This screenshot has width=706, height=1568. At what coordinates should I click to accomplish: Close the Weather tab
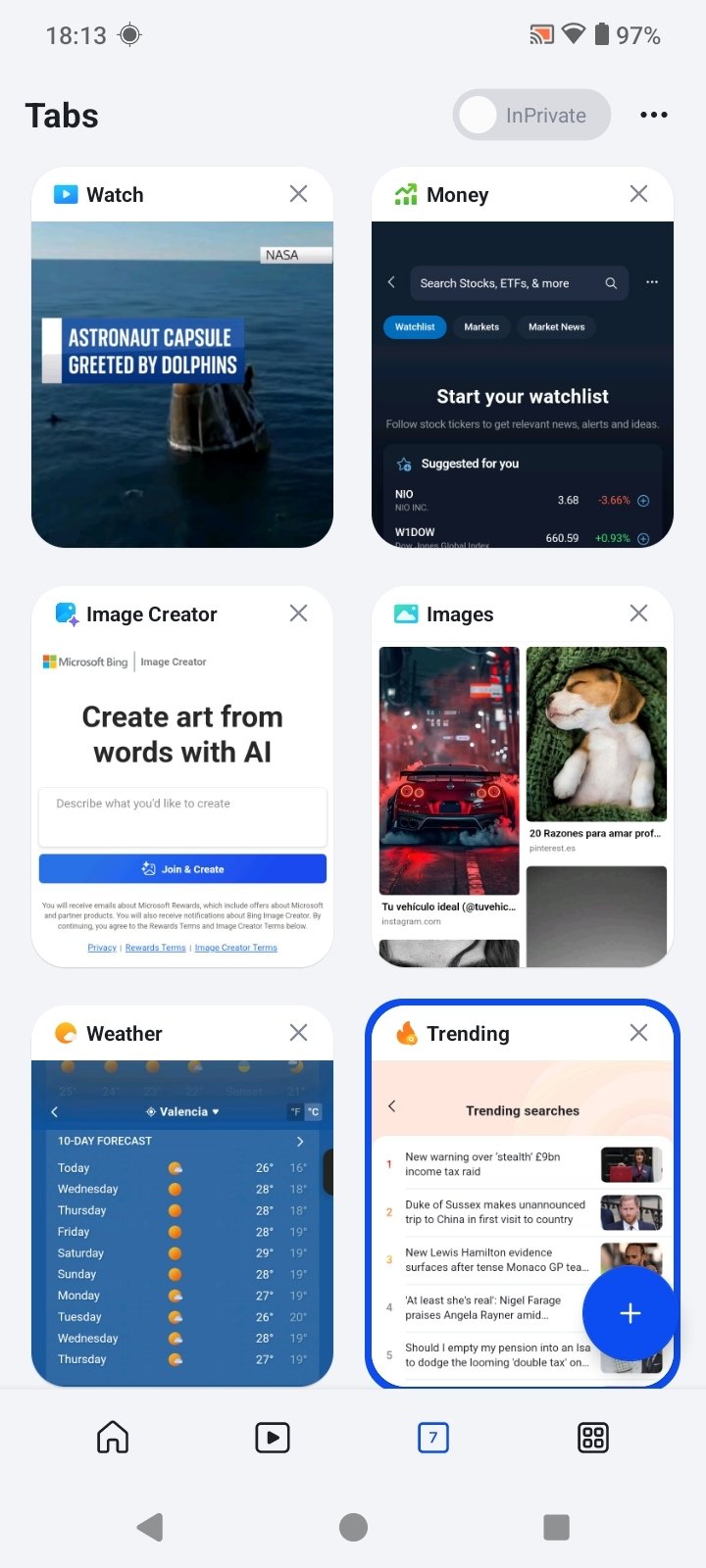point(299,1033)
